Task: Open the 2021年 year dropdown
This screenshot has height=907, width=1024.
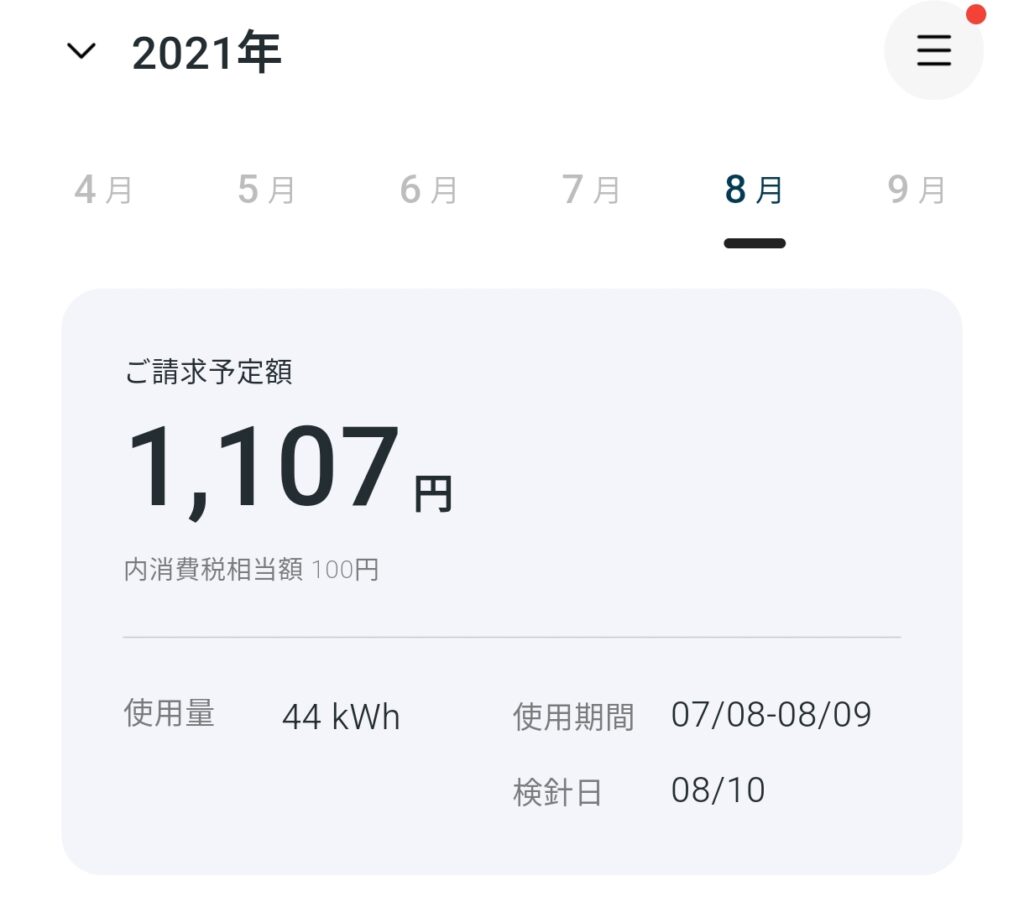Action: pyautogui.click(x=175, y=52)
